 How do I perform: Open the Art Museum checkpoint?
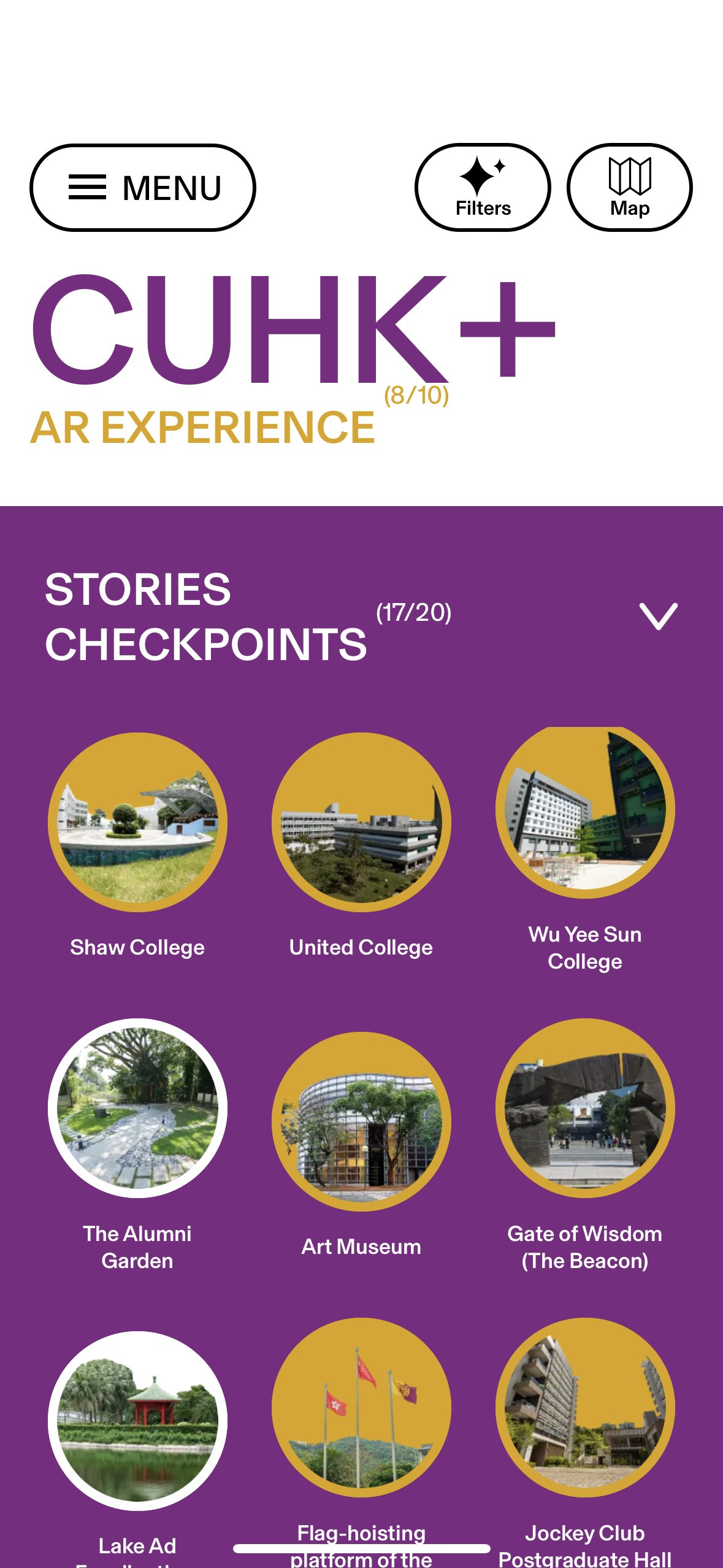pos(361,1121)
